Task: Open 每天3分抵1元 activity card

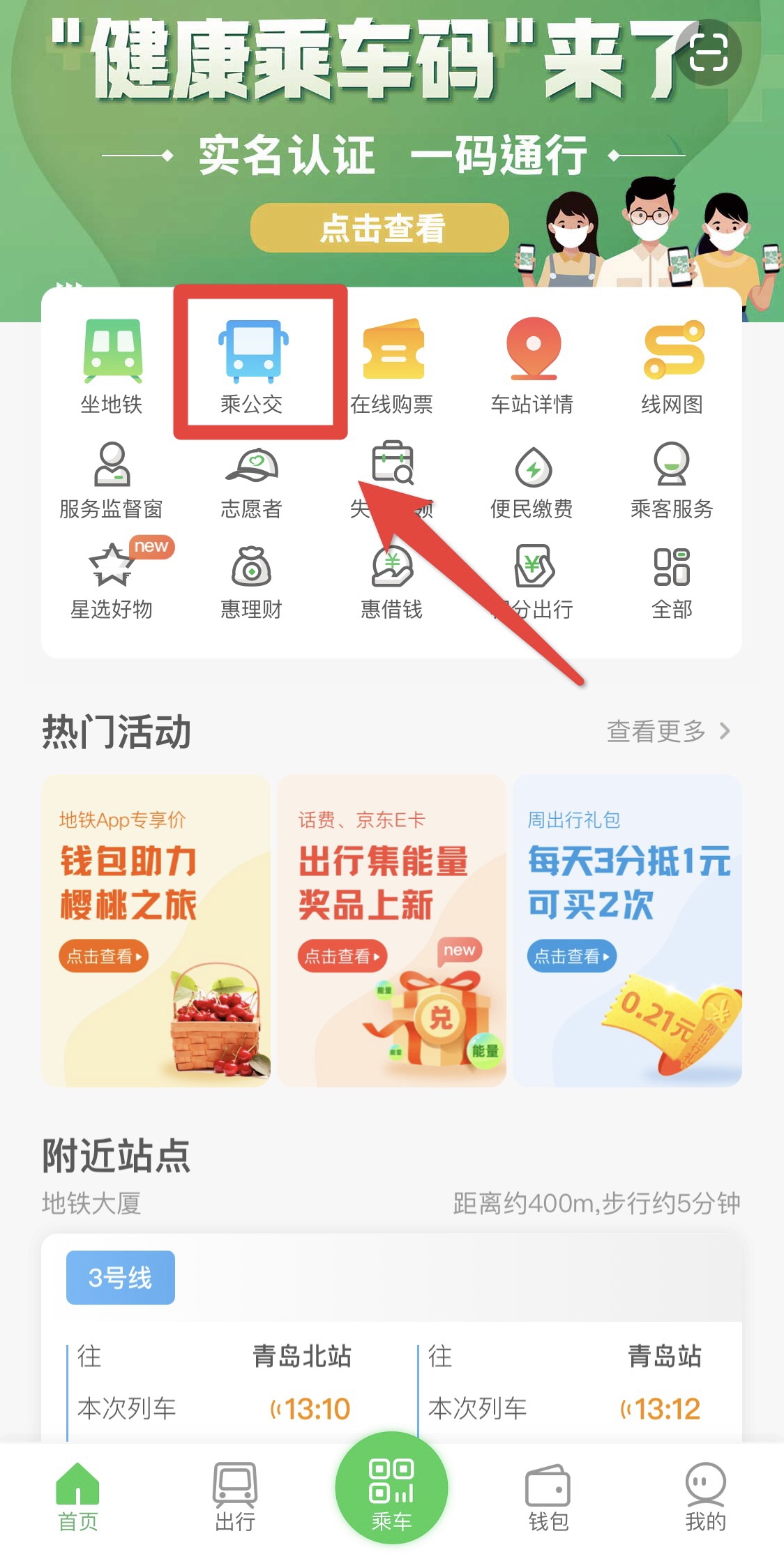Action: point(627,930)
